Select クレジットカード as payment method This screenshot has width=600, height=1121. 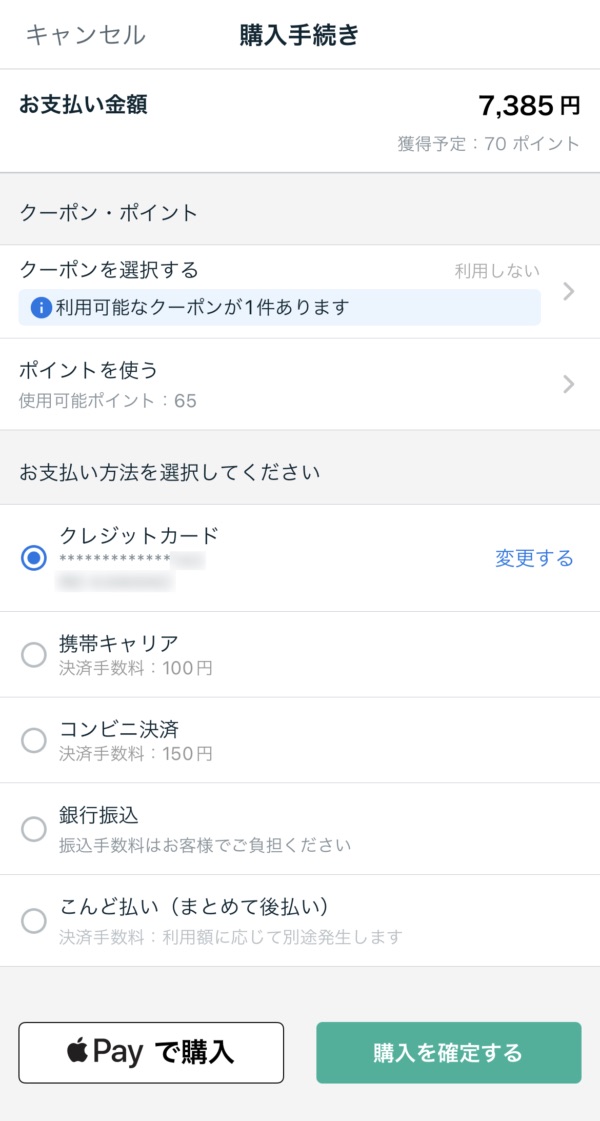(300, 558)
